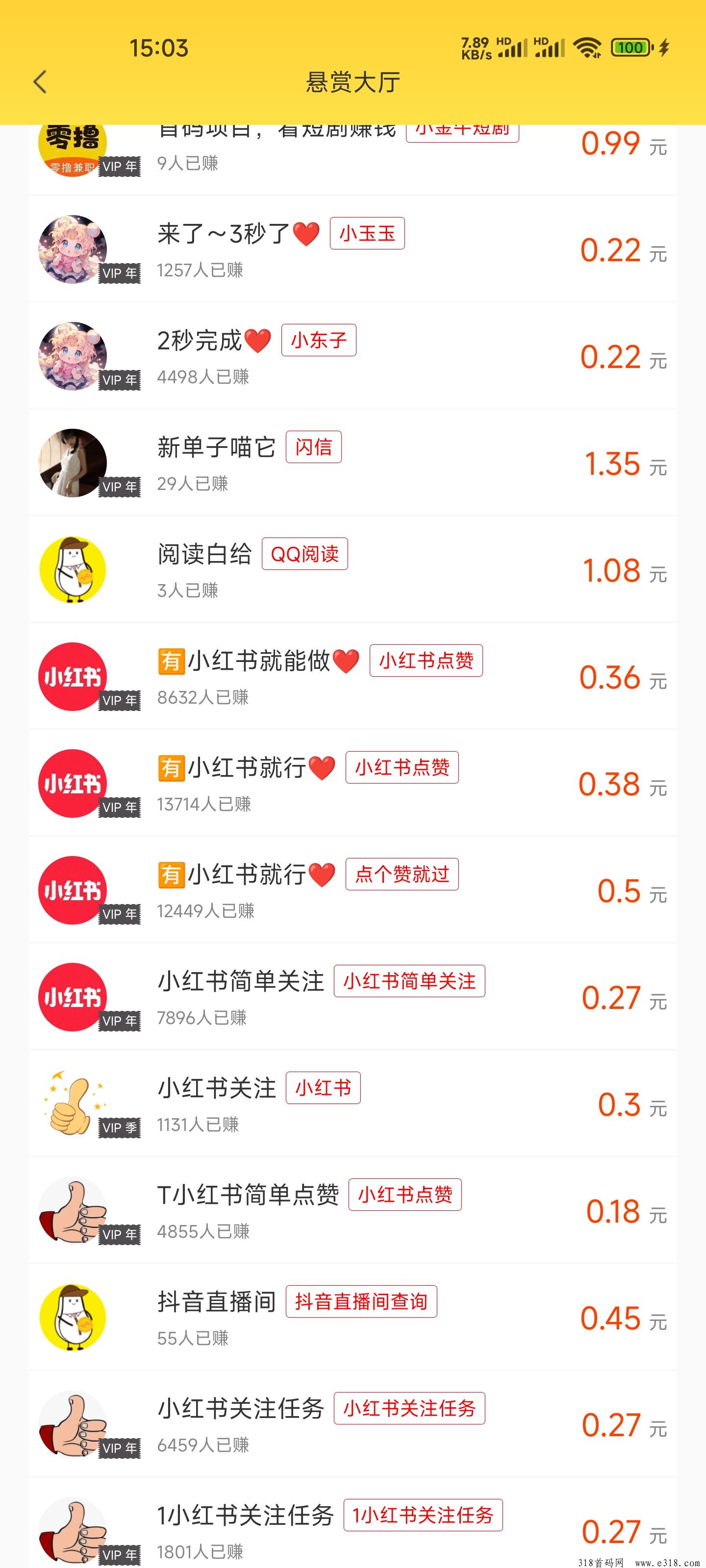This screenshot has width=706, height=1568.
Task: Open 小红书关注 task paying 0.3元
Action: point(353,1103)
